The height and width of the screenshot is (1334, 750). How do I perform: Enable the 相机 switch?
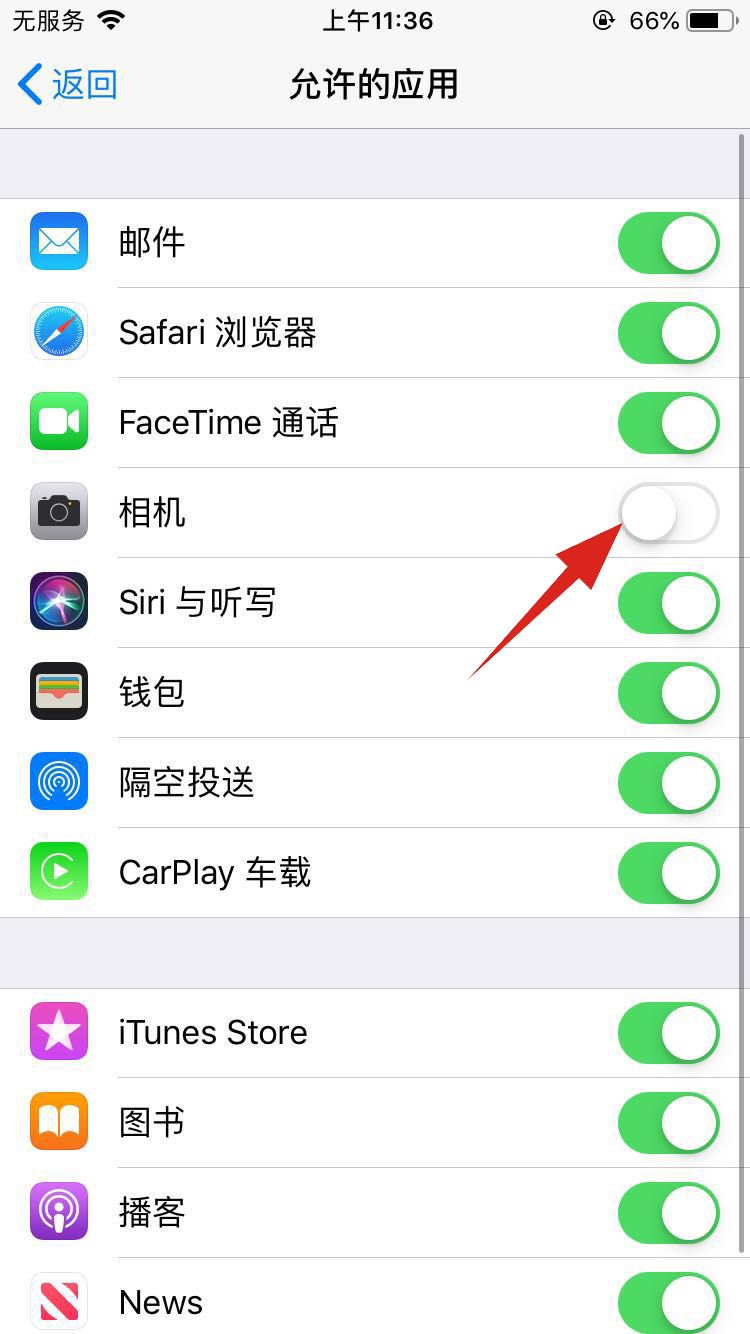[668, 513]
